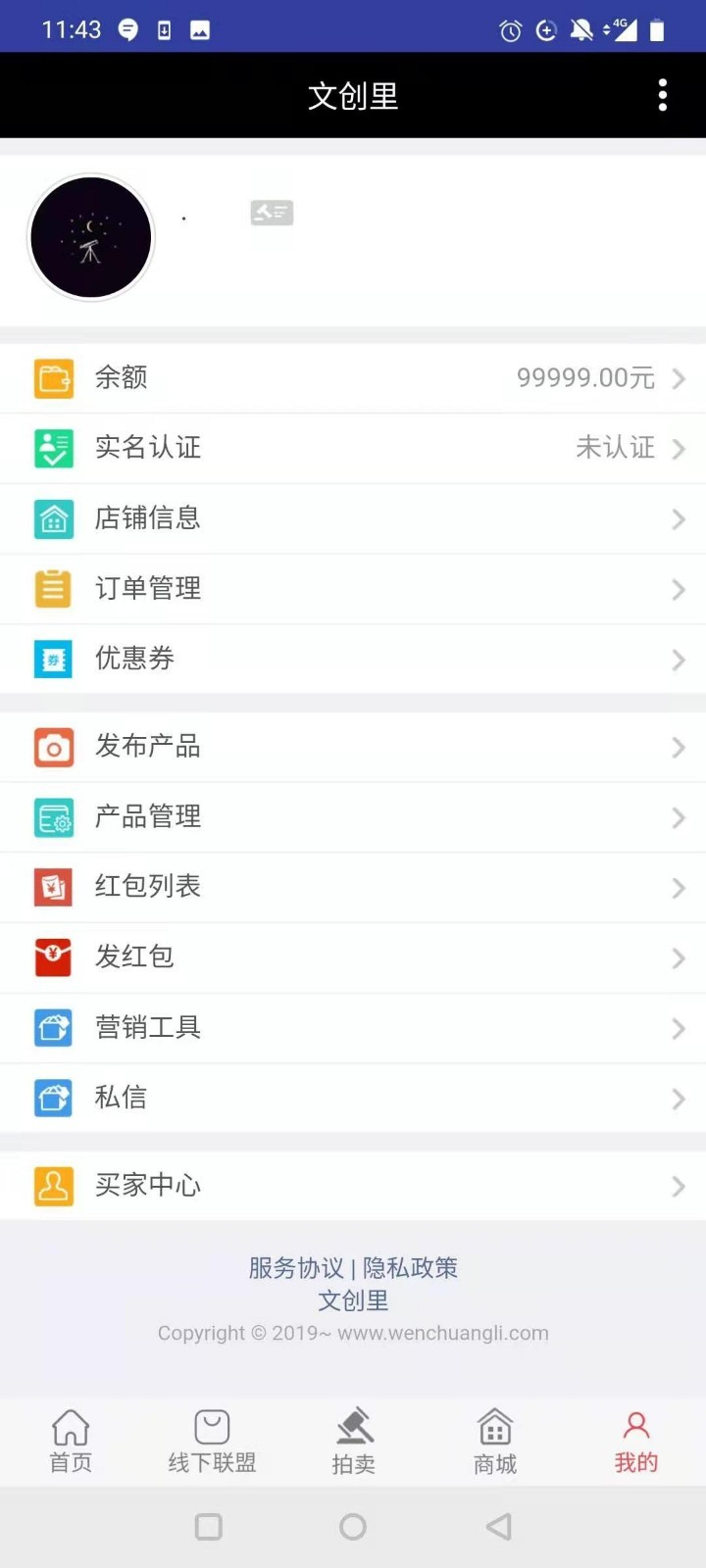The width and height of the screenshot is (706, 1568).
Task: Click the business card icon next to avatar
Action: 271,213
